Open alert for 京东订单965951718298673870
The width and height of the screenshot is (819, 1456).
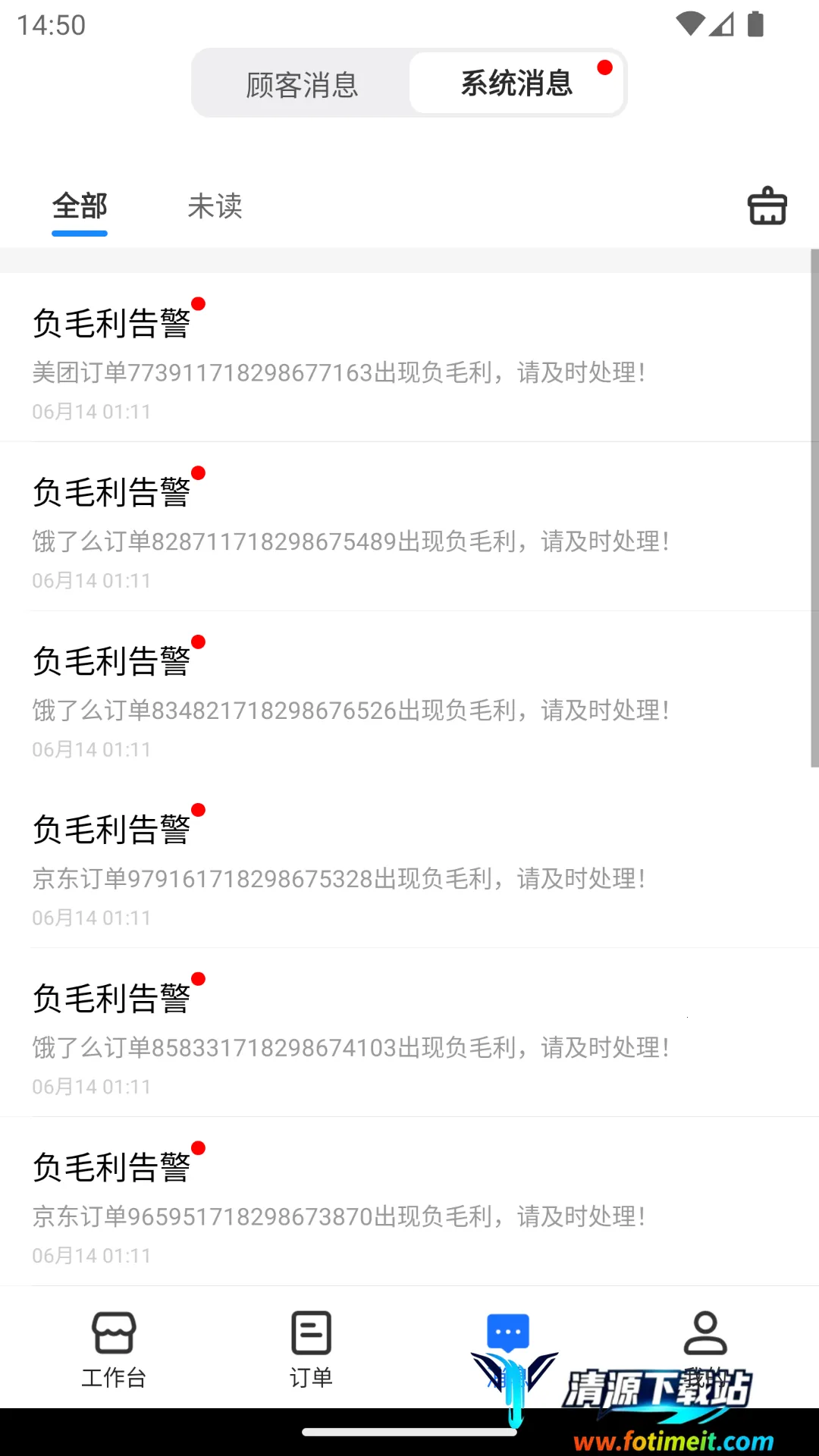pyautogui.click(x=409, y=1202)
